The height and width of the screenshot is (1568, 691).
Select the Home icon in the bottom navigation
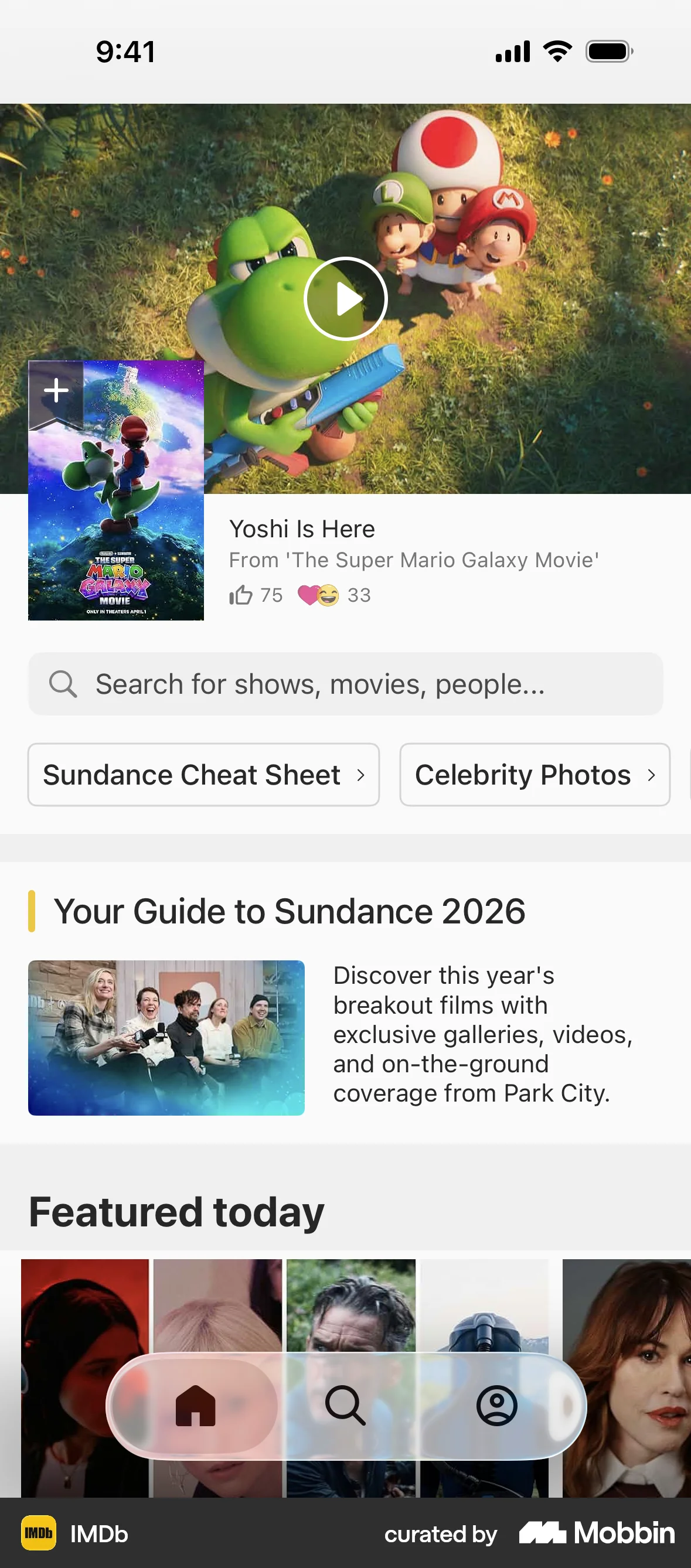tap(193, 1407)
